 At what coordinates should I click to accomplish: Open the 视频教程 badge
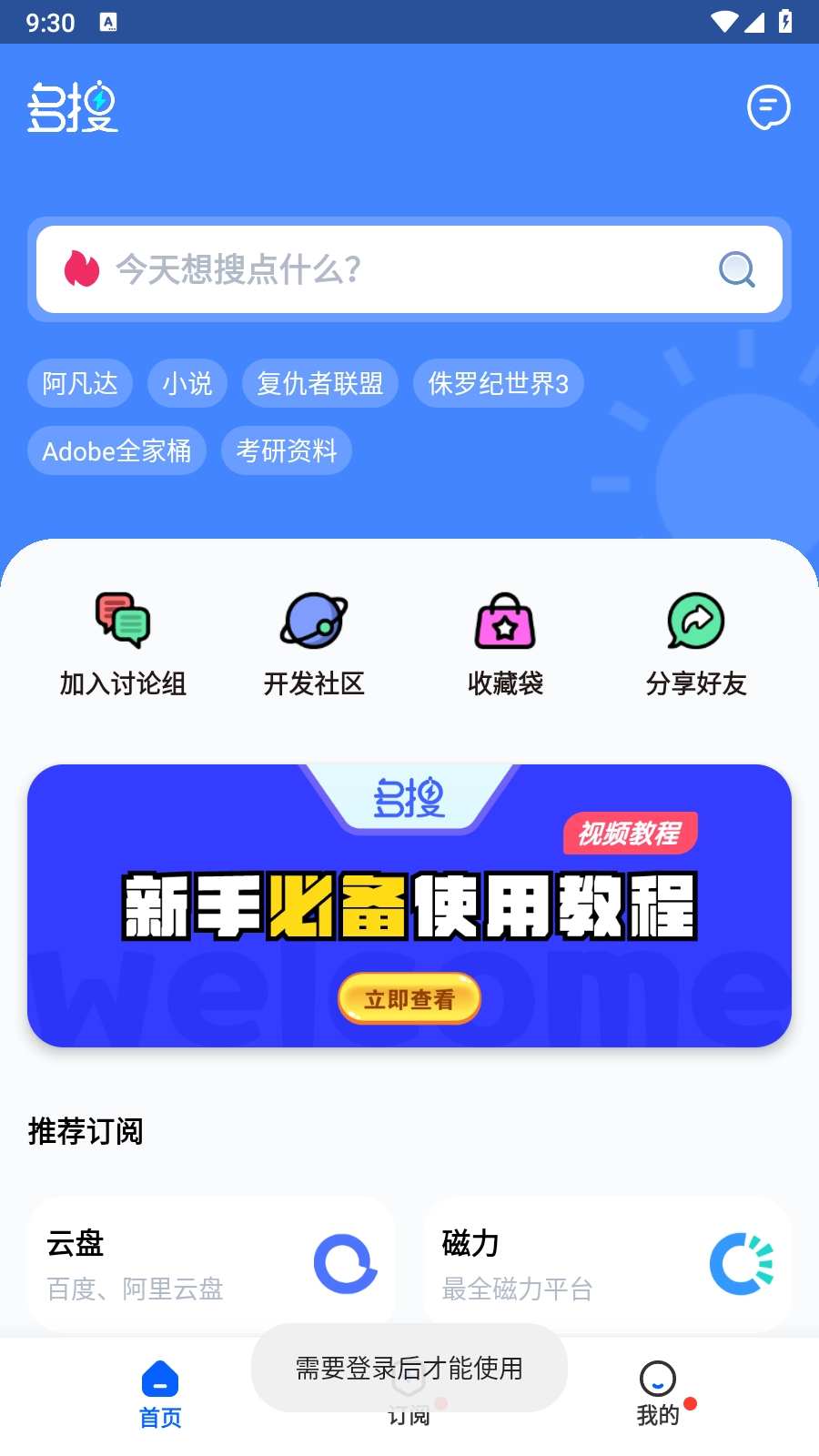tap(629, 833)
